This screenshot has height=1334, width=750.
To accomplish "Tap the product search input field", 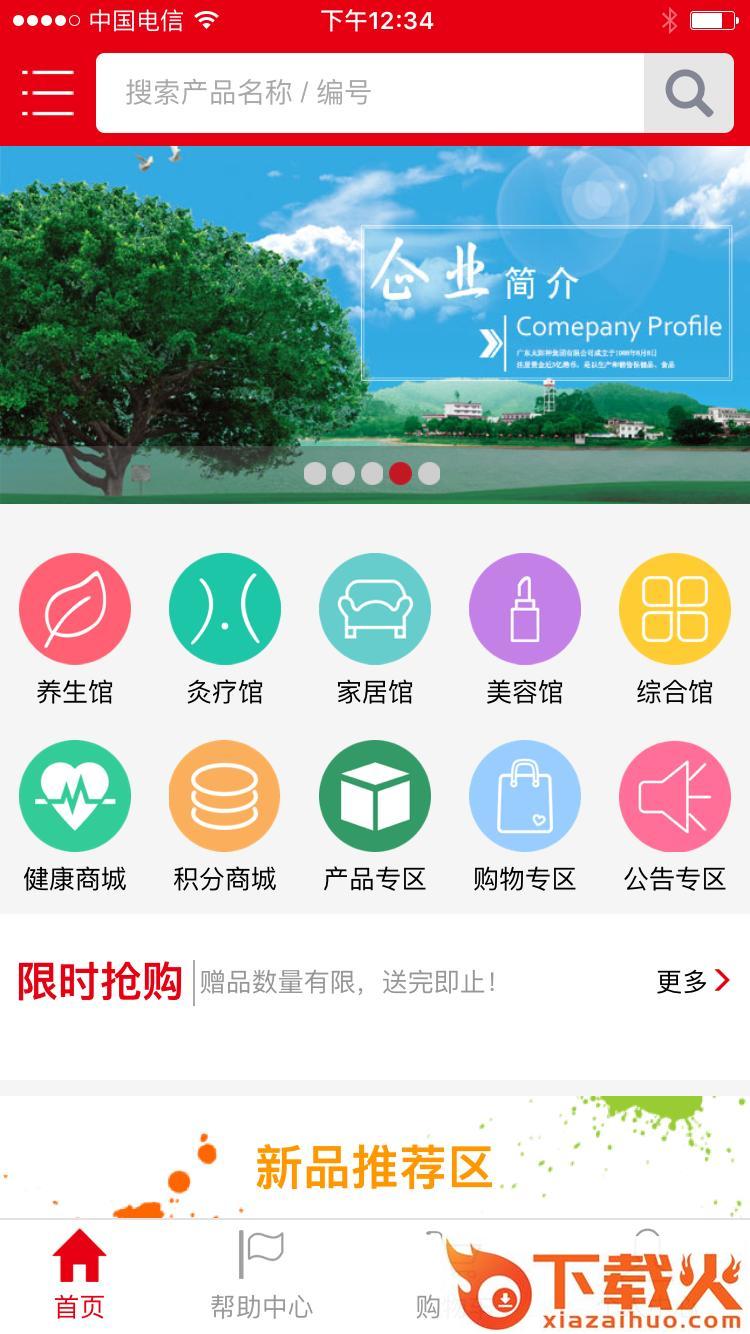I will pos(370,95).
